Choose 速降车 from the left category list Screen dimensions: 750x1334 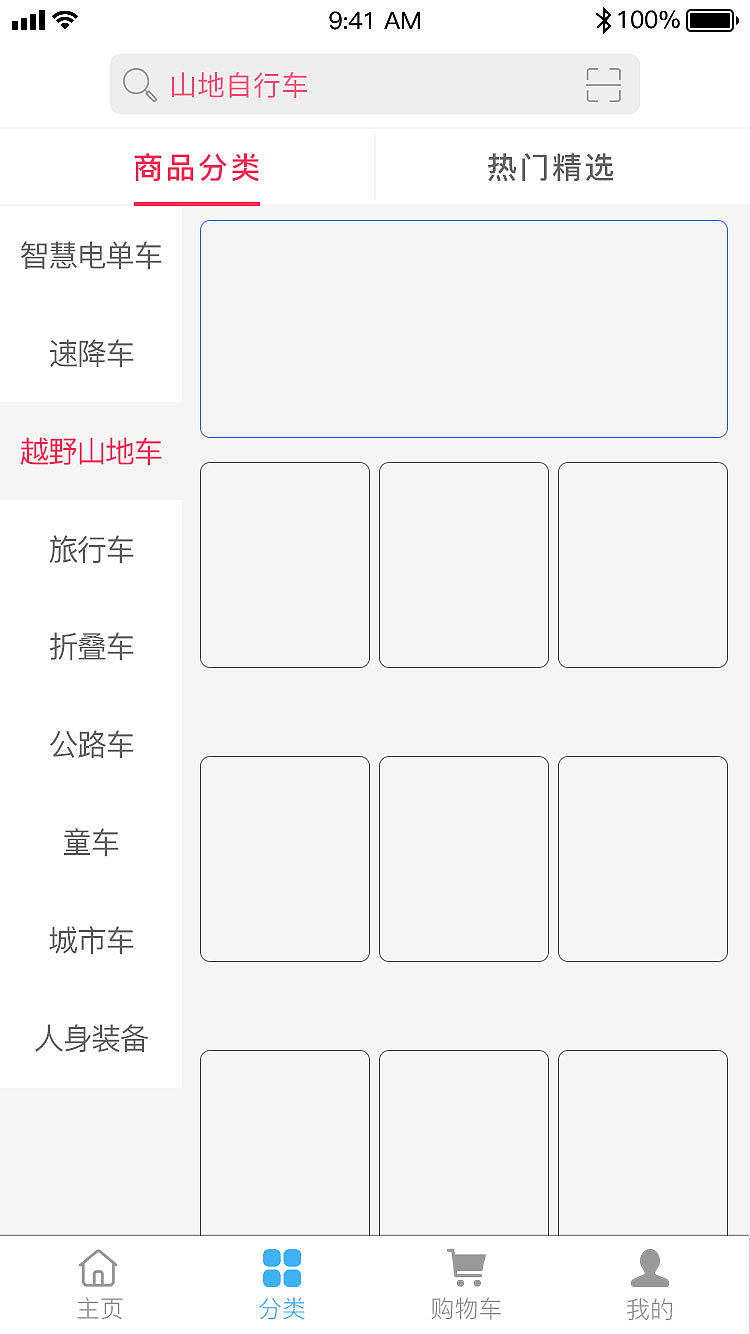tap(91, 354)
